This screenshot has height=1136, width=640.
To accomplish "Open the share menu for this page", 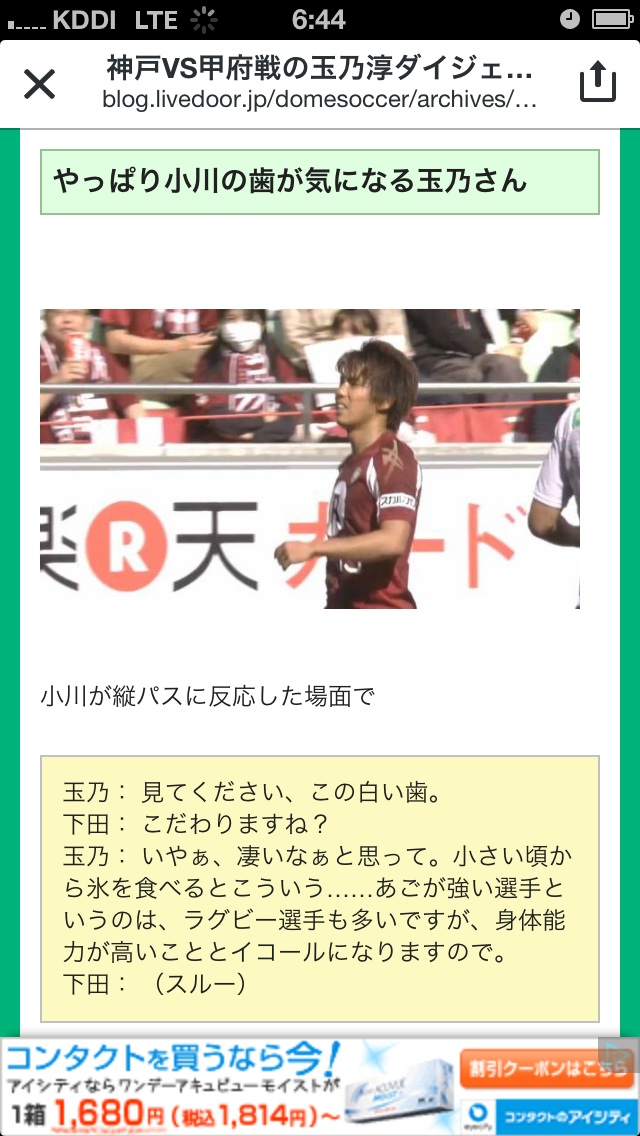I will [597, 82].
